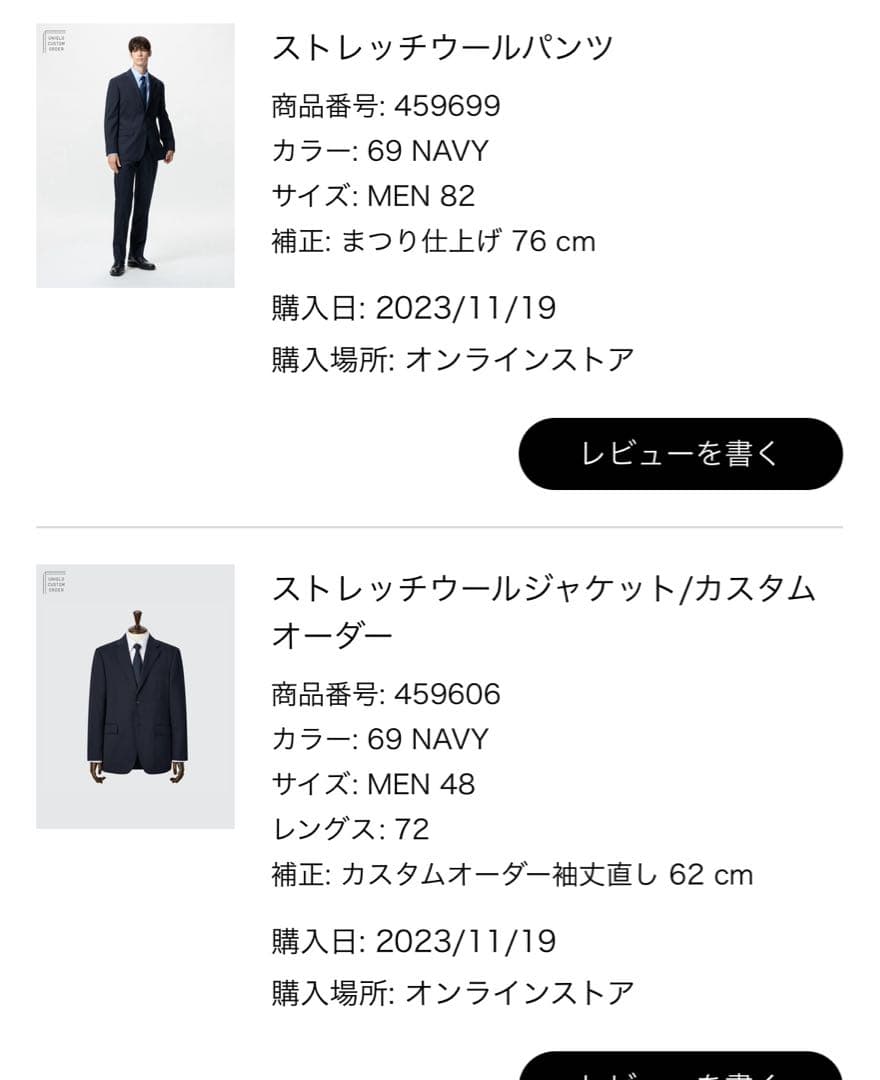Click the レビューを書く button for the stretch wool pants
The image size is (880, 1080).
679,453
